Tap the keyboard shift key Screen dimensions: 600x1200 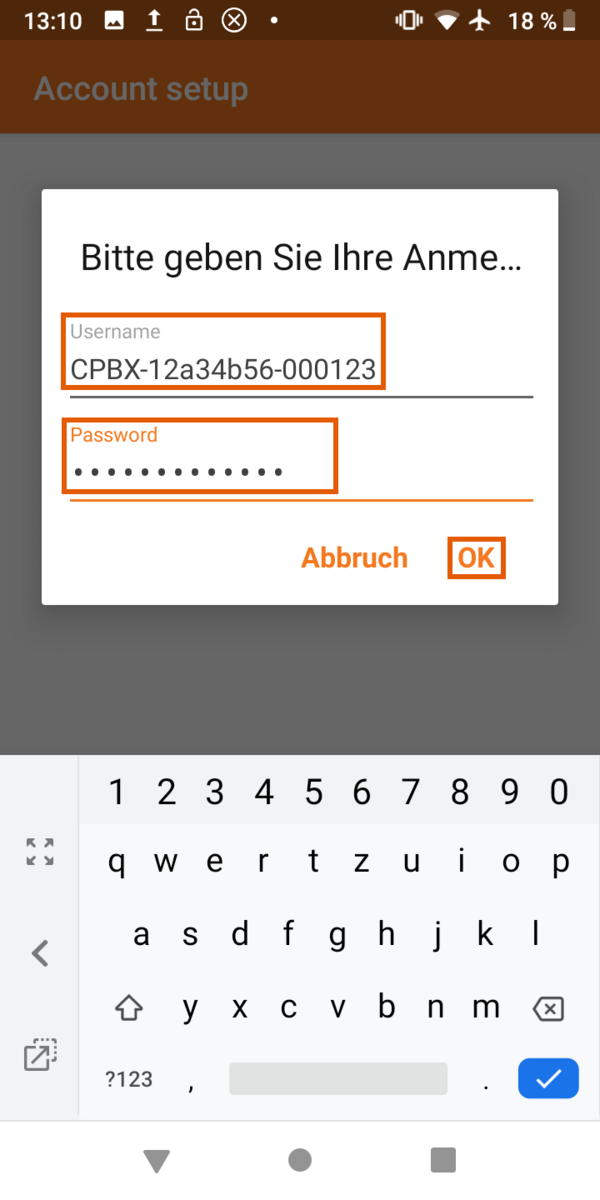(130, 1009)
